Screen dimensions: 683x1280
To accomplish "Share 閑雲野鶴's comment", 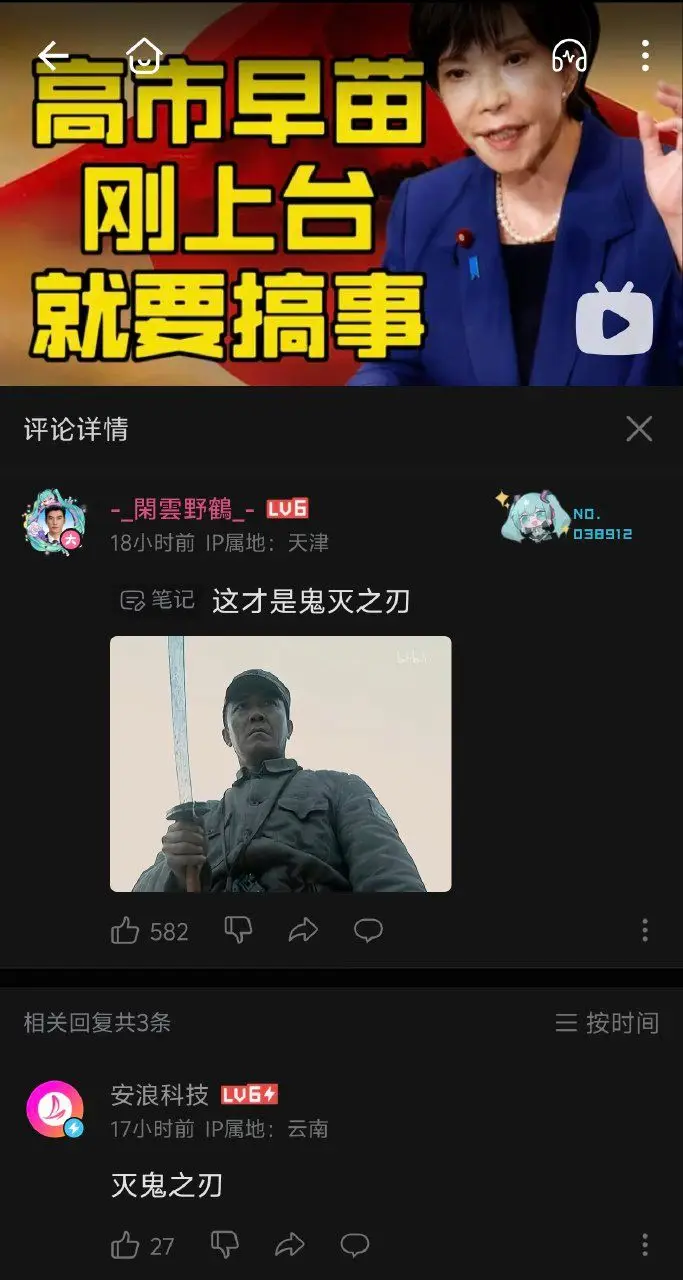I will (303, 931).
